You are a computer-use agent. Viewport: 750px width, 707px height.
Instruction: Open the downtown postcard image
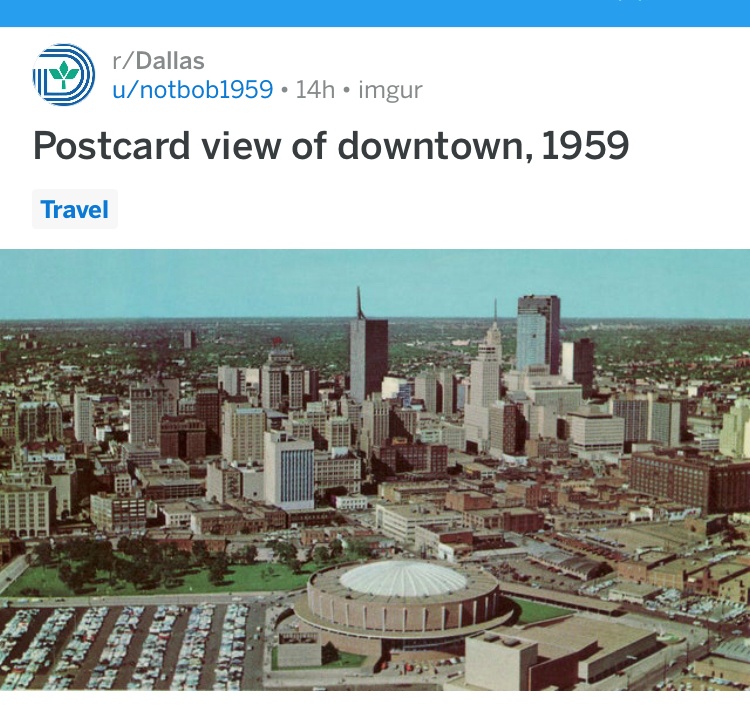tap(375, 470)
